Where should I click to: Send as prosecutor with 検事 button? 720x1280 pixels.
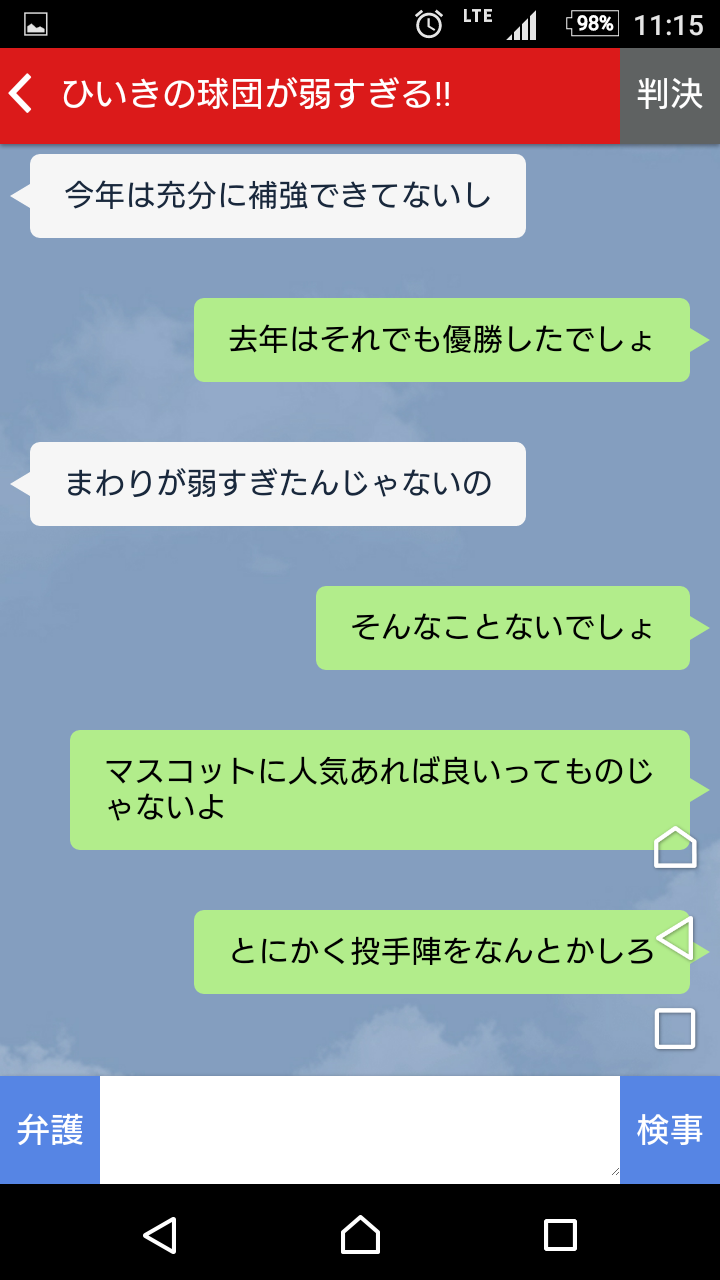click(x=670, y=1130)
